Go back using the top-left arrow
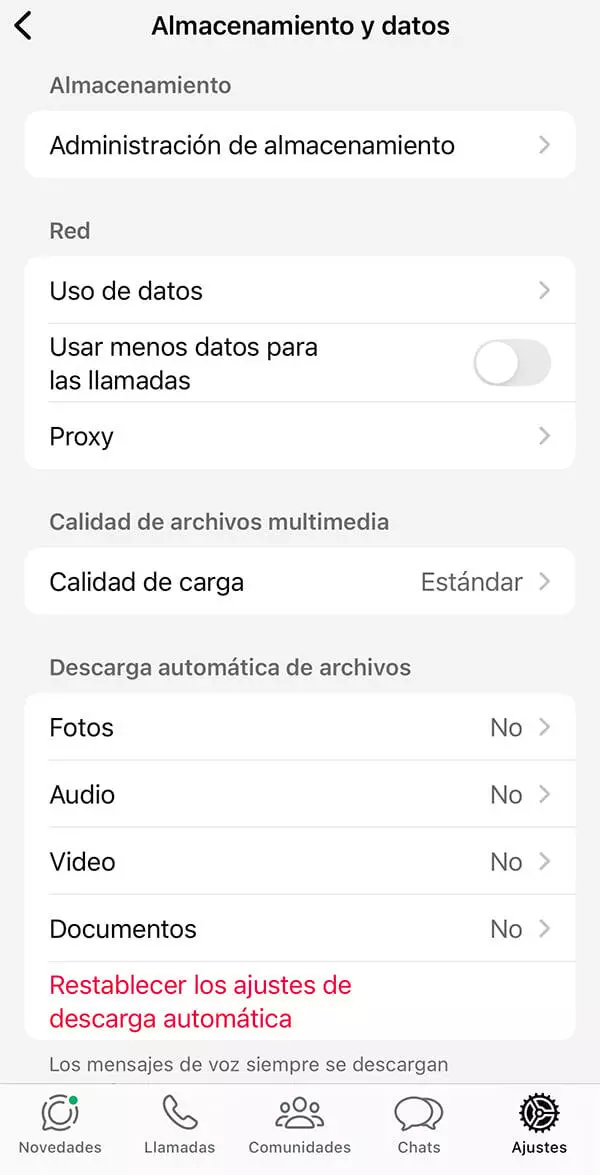This screenshot has height=1175, width=600. 23,26
